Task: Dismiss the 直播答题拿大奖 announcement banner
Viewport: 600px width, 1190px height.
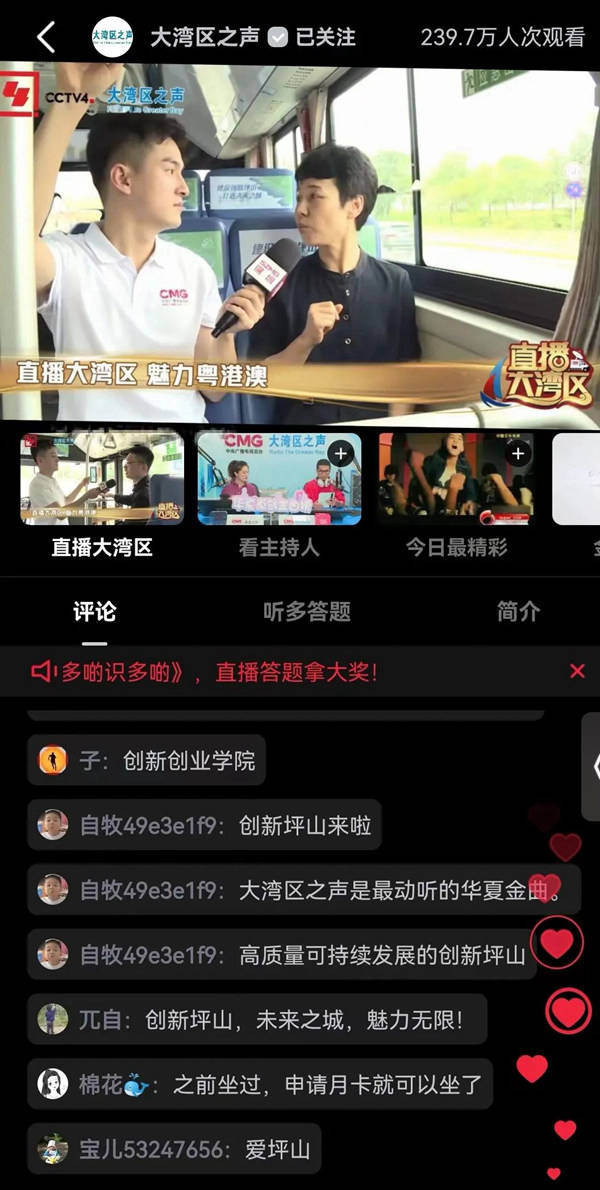Action: [x=577, y=671]
